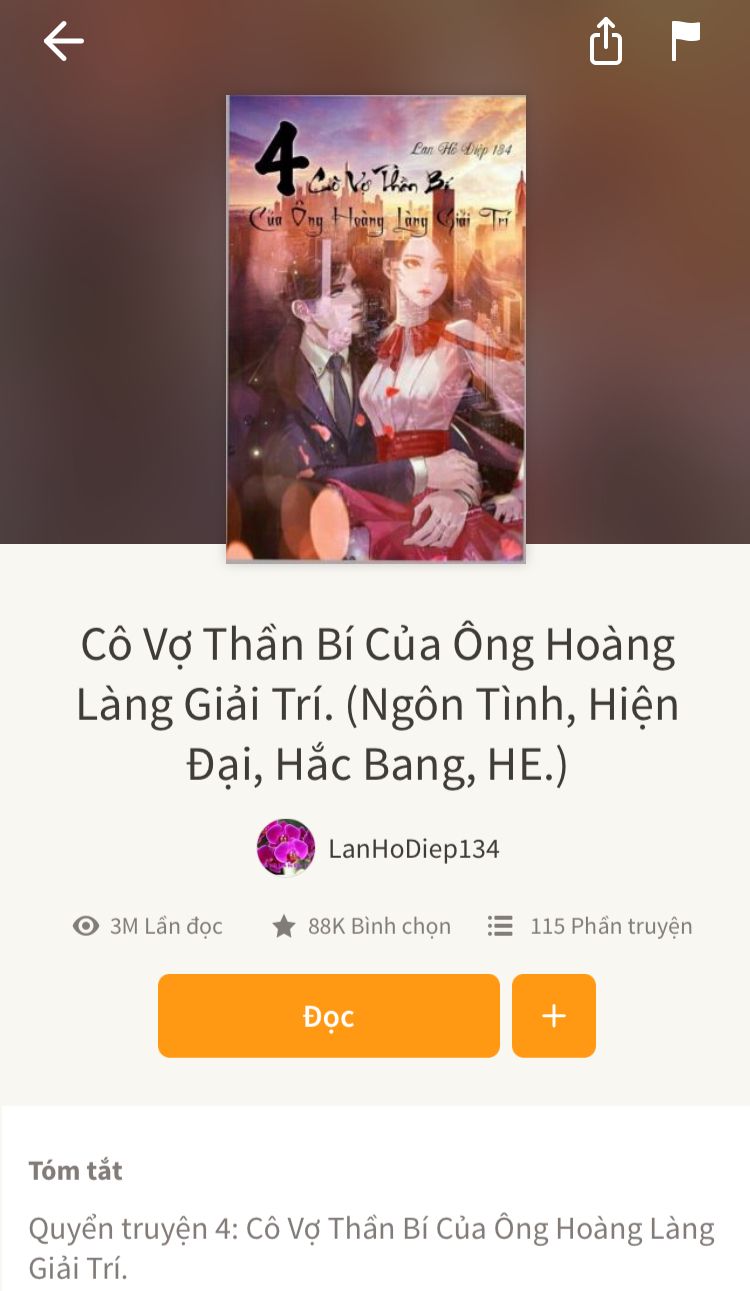Tap the story cover image
Screen dimensions: 750x1291
(376, 328)
